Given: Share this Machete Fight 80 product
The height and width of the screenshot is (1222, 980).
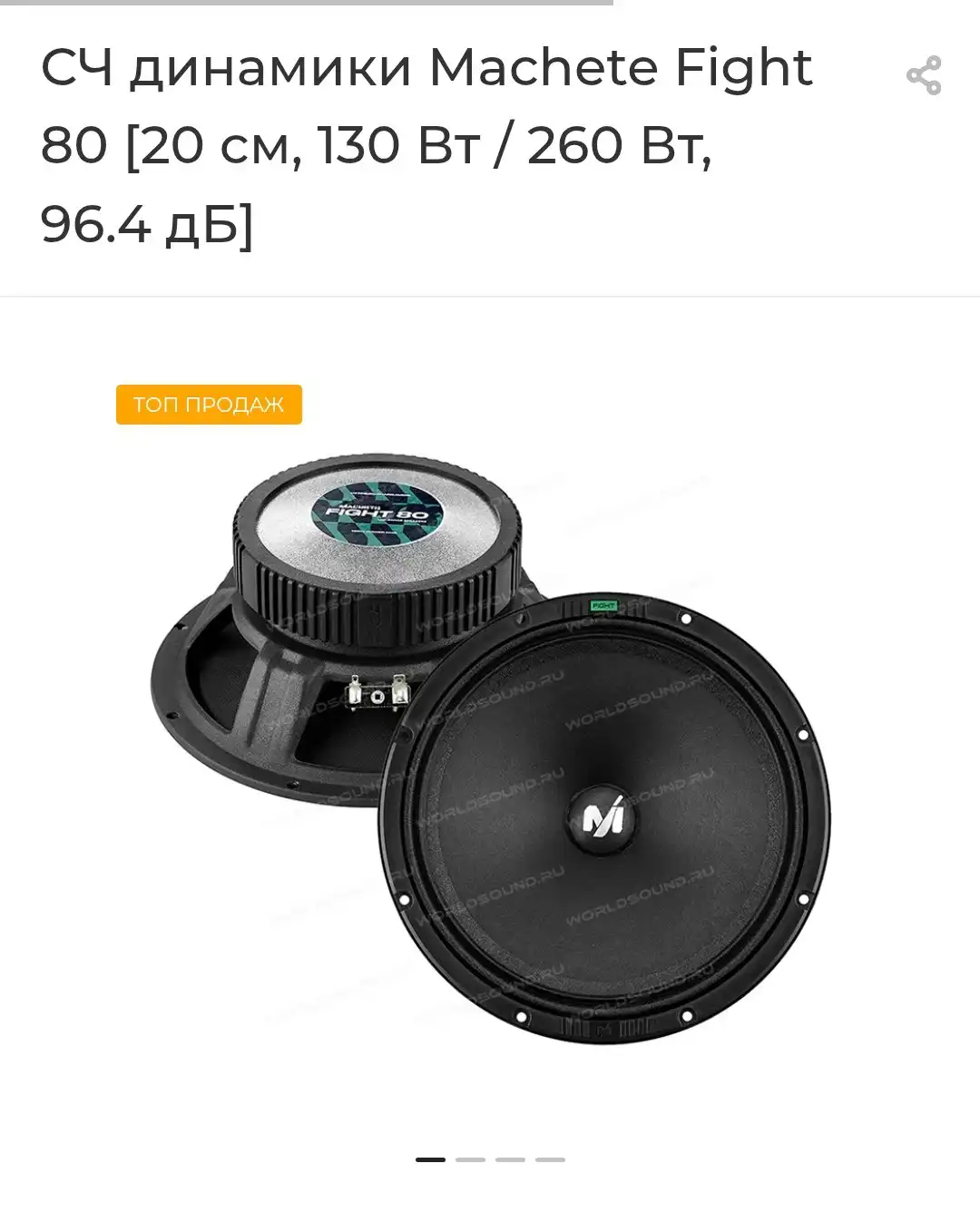Looking at the screenshot, I should tap(924, 75).
